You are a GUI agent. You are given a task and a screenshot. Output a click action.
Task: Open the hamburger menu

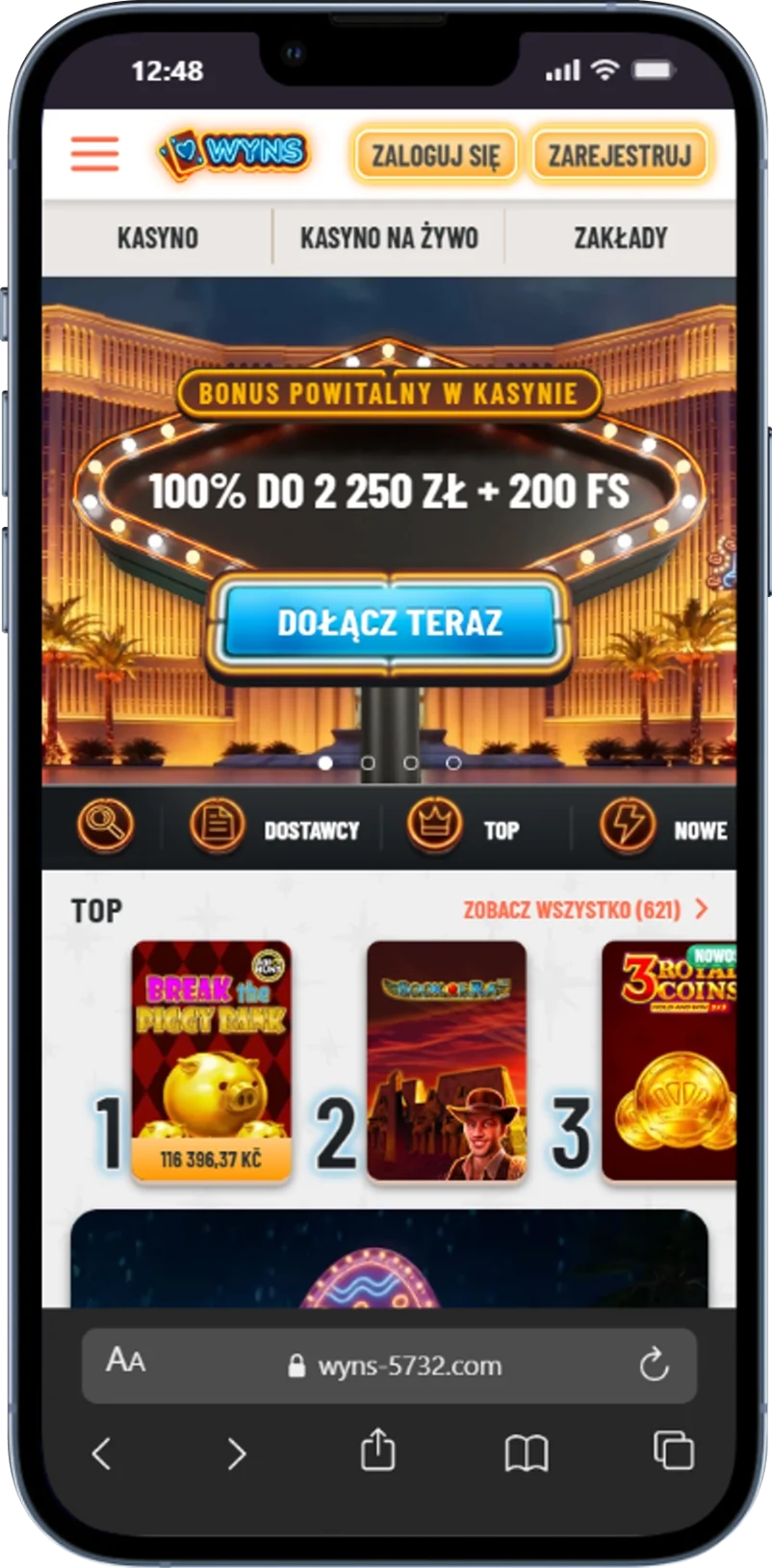pyautogui.click(x=94, y=154)
